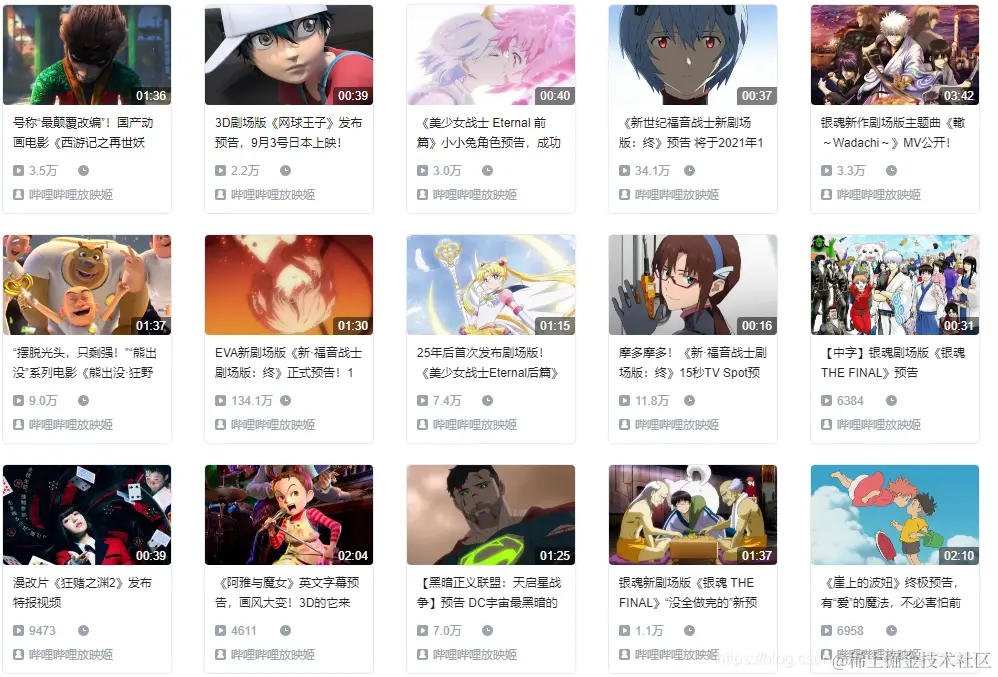998x677 pixels.
Task: Open the 西游记之再世妖 animated film video
Action: click(x=87, y=55)
